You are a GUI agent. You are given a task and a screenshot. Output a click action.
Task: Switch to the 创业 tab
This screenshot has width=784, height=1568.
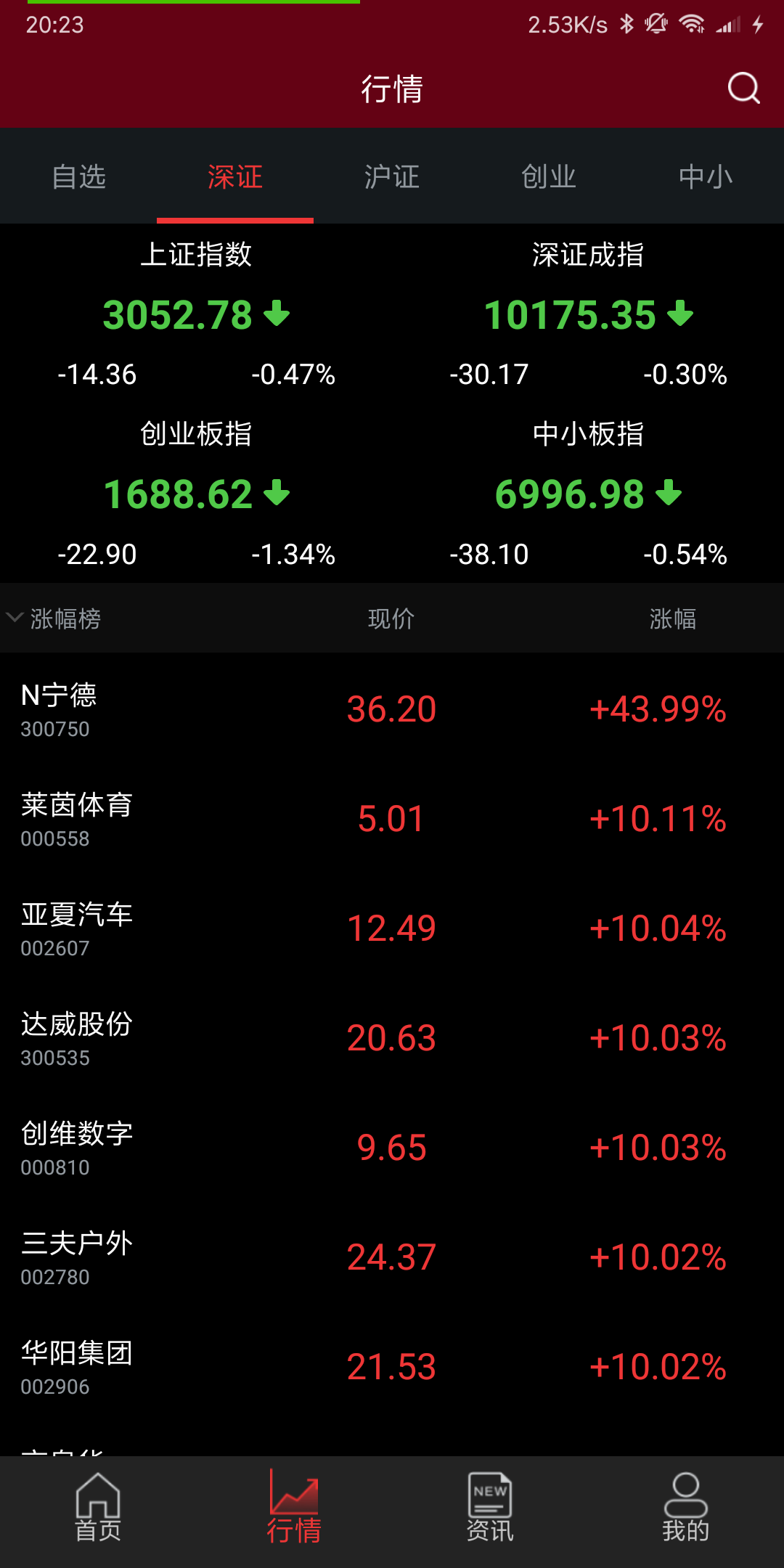[549, 177]
